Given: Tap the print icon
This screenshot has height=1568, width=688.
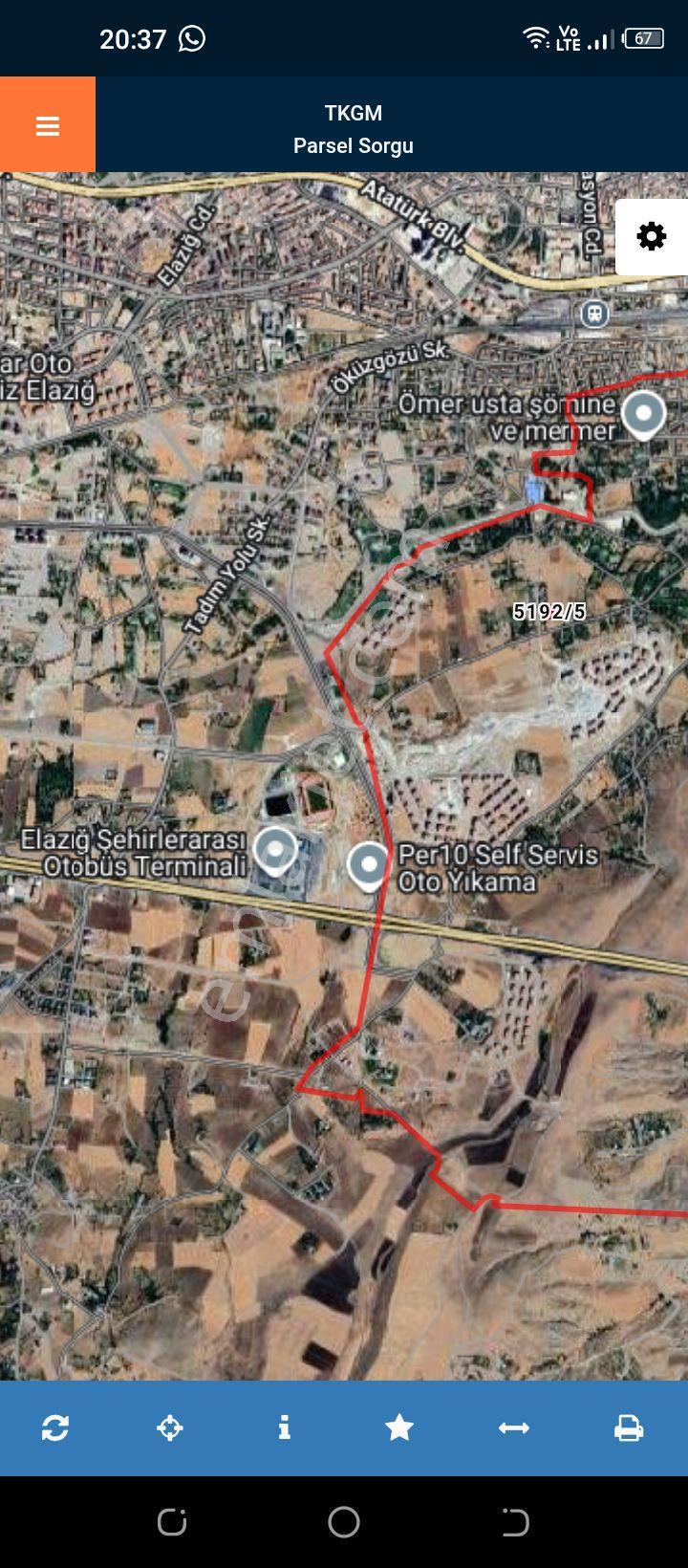Looking at the screenshot, I should coord(629,1427).
